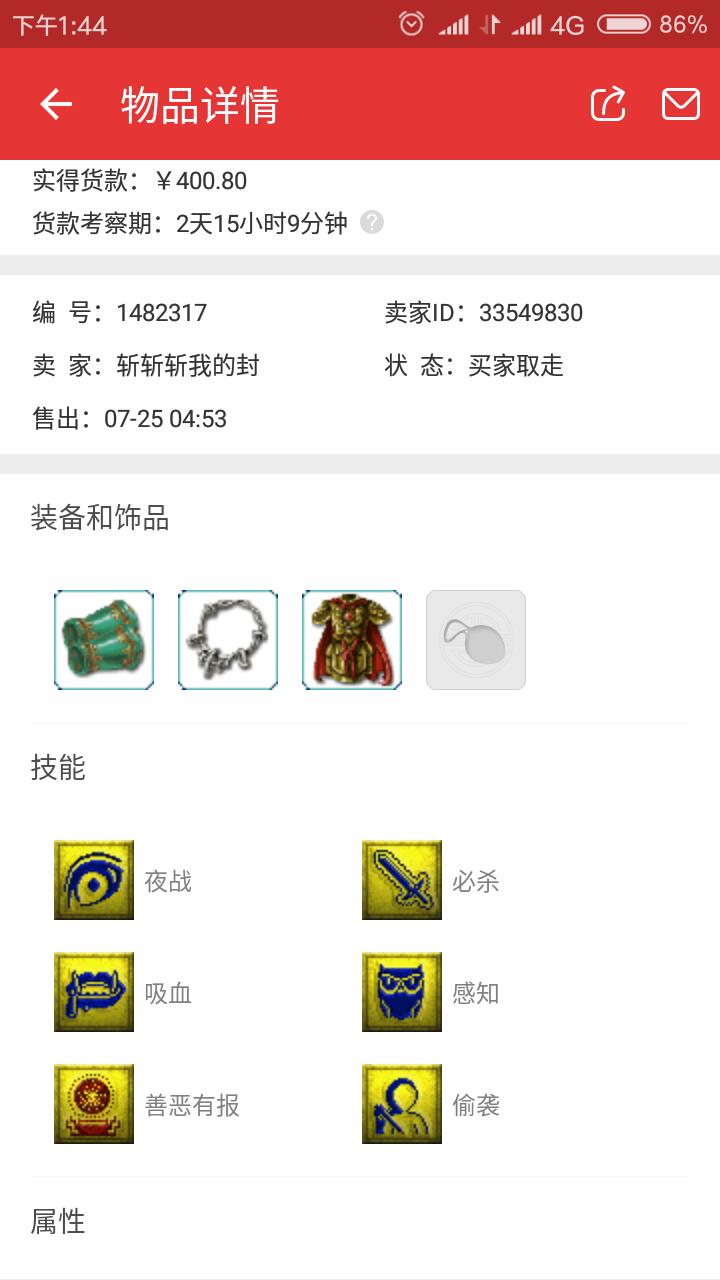View the silver chain accessory item
Image resolution: width=720 pixels, height=1280 pixels.
coord(228,640)
